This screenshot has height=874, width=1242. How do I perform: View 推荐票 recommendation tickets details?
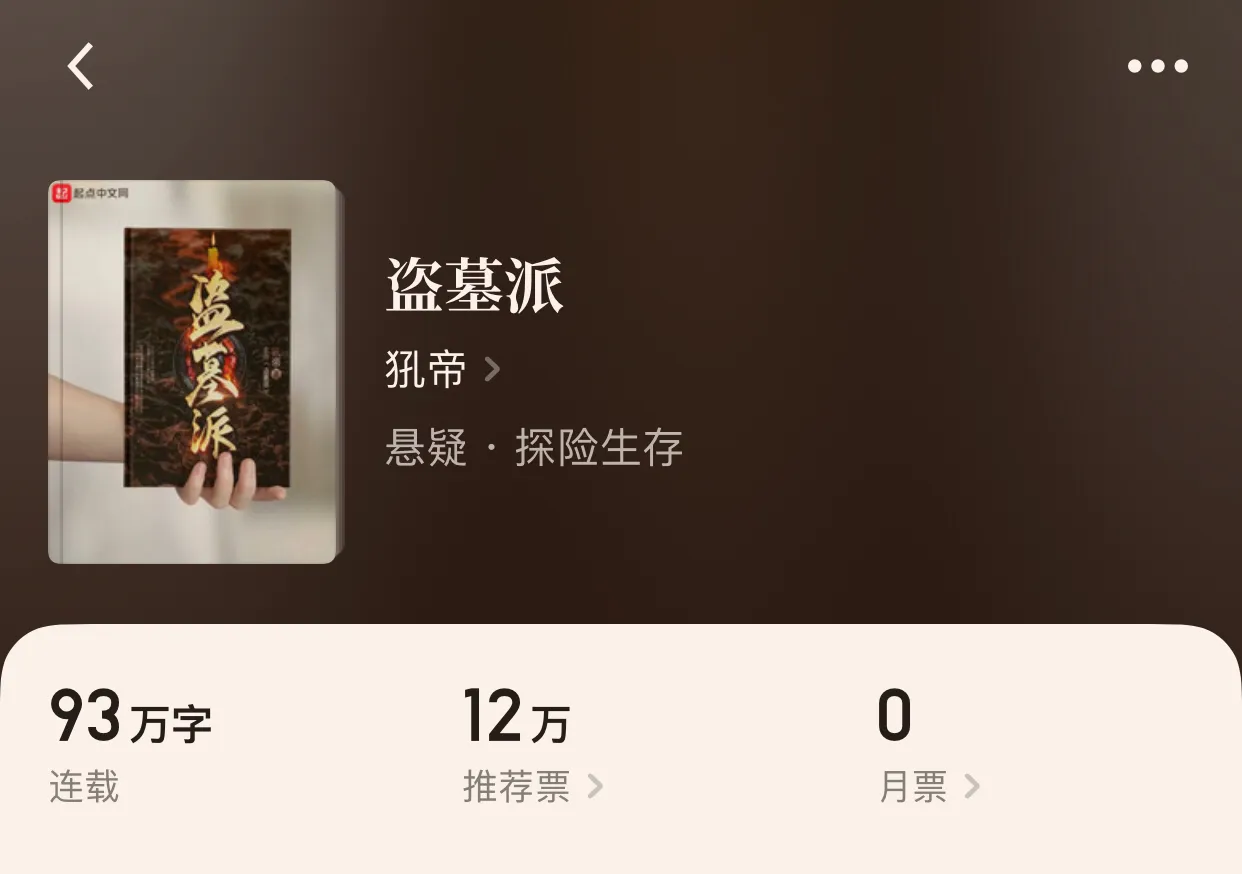[532, 787]
